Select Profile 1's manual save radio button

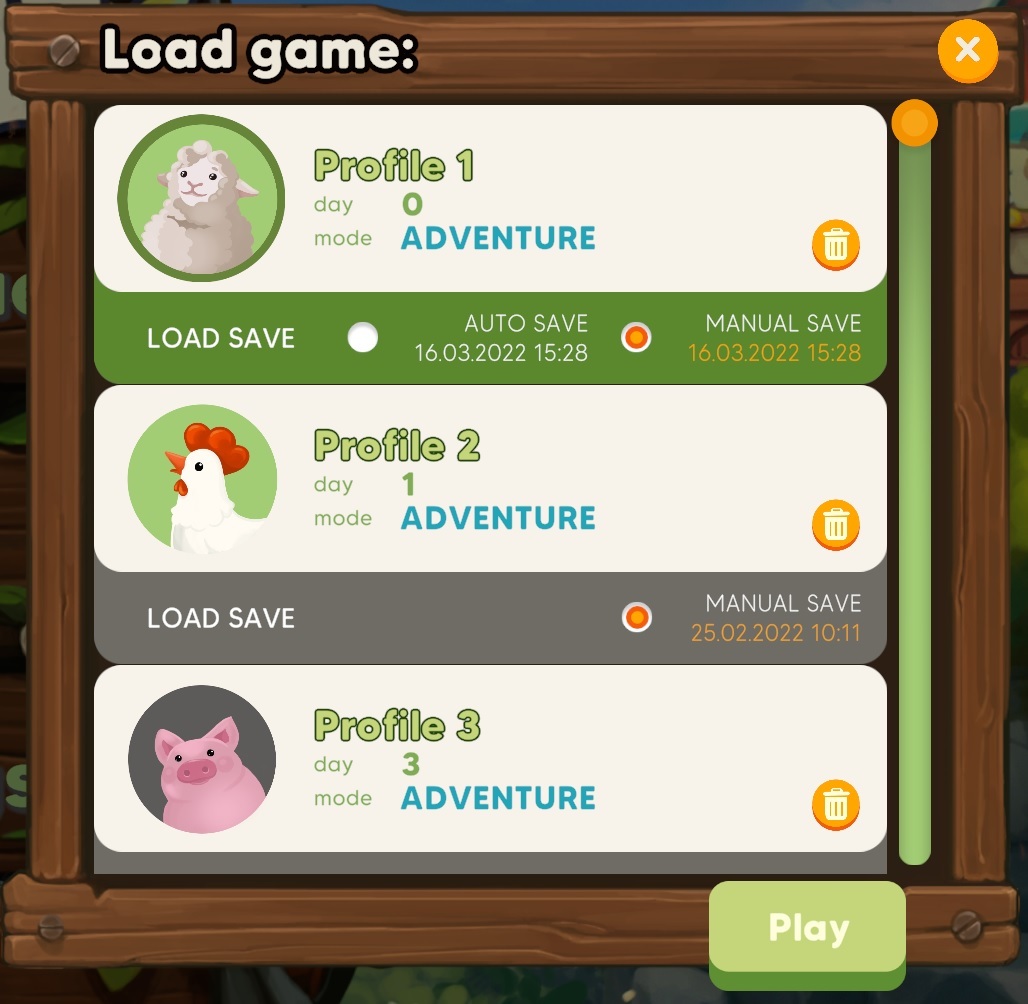(636, 338)
